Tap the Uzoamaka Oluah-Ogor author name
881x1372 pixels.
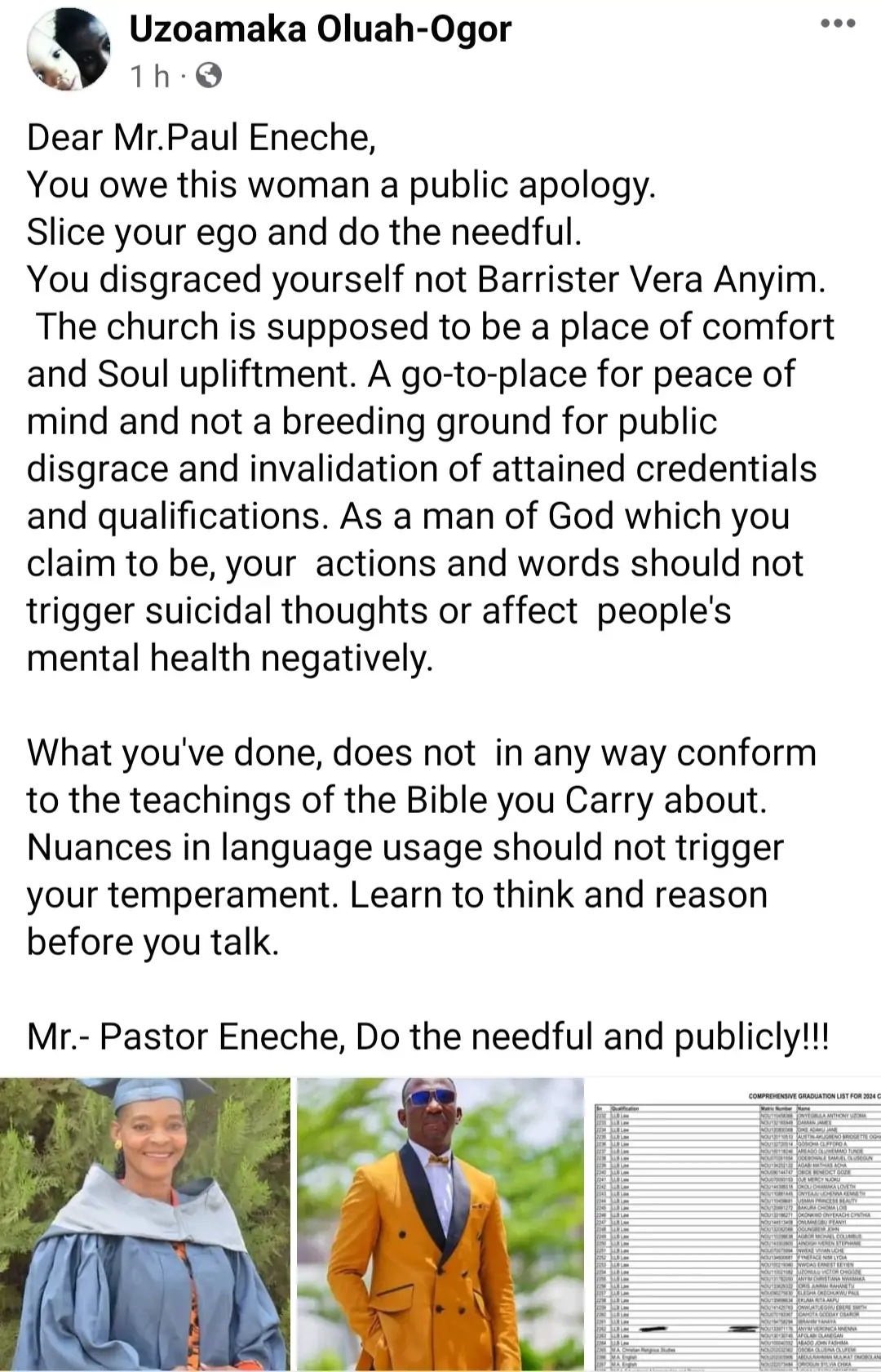[320, 29]
